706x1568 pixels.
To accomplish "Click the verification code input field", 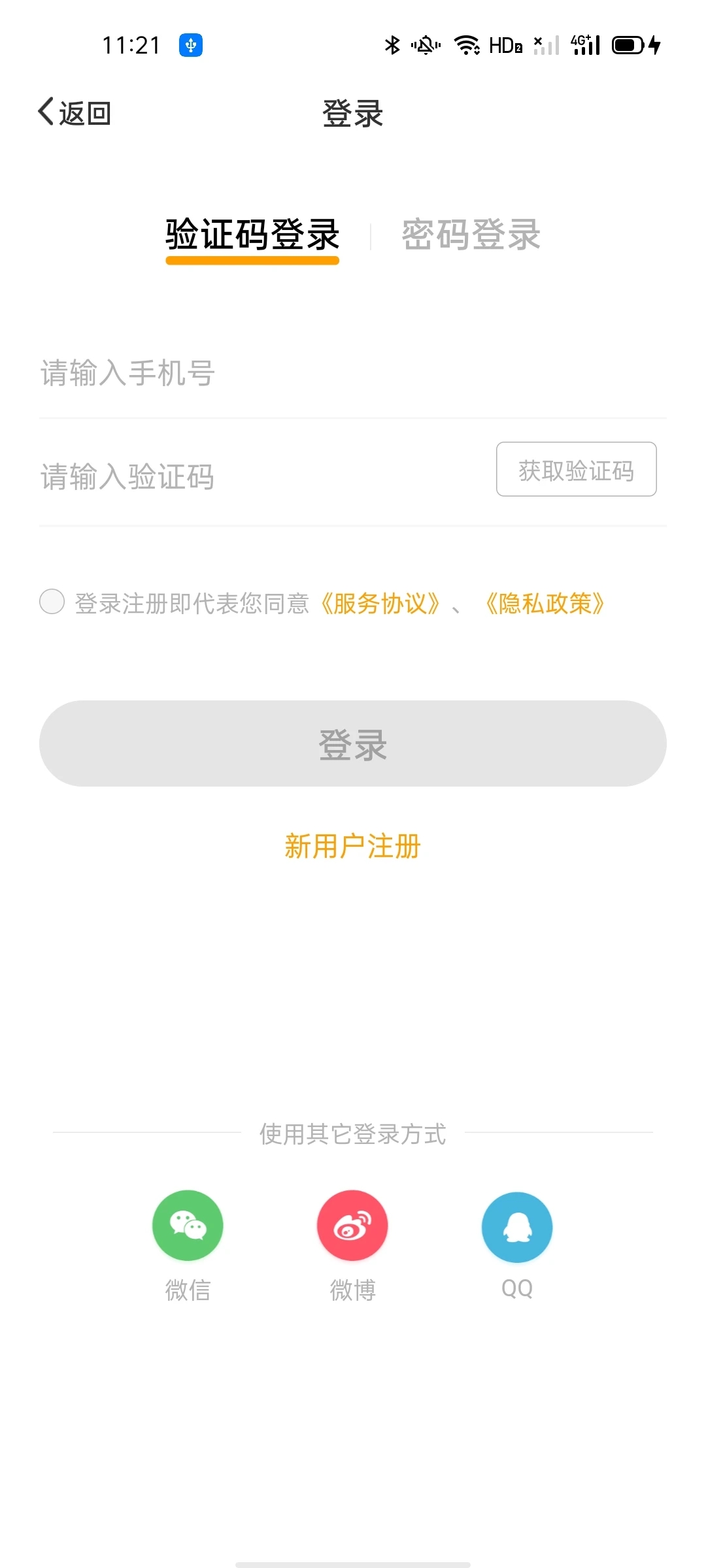I will click(229, 477).
